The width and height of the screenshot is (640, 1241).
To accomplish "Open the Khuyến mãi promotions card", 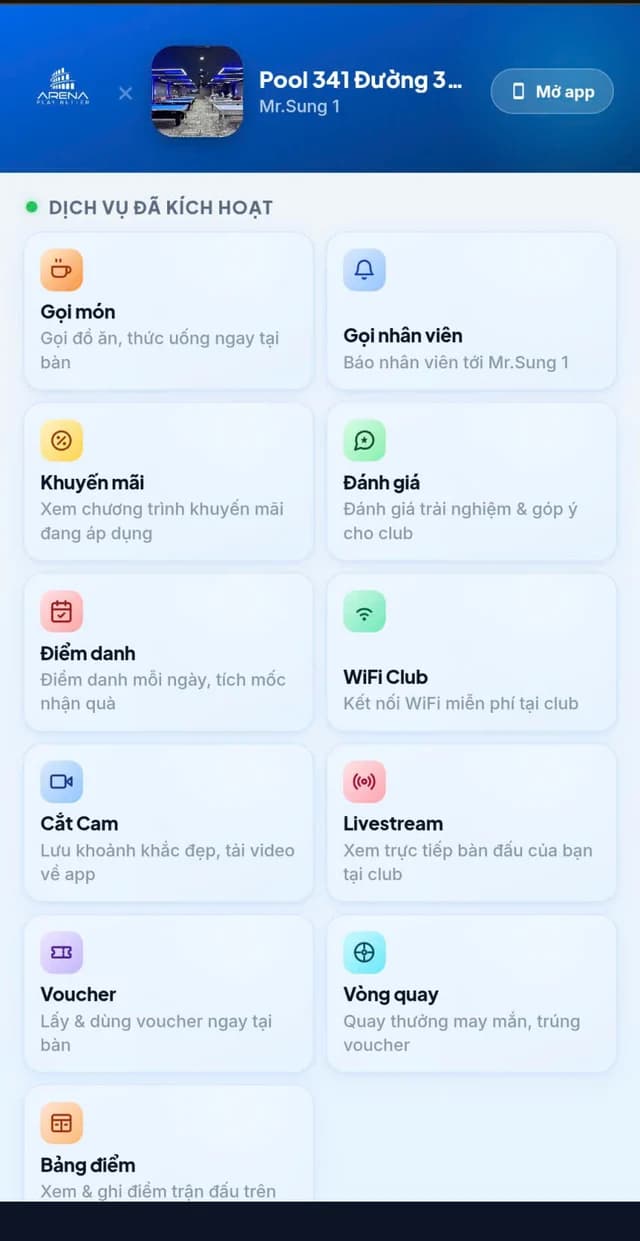I will pyautogui.click(x=168, y=482).
